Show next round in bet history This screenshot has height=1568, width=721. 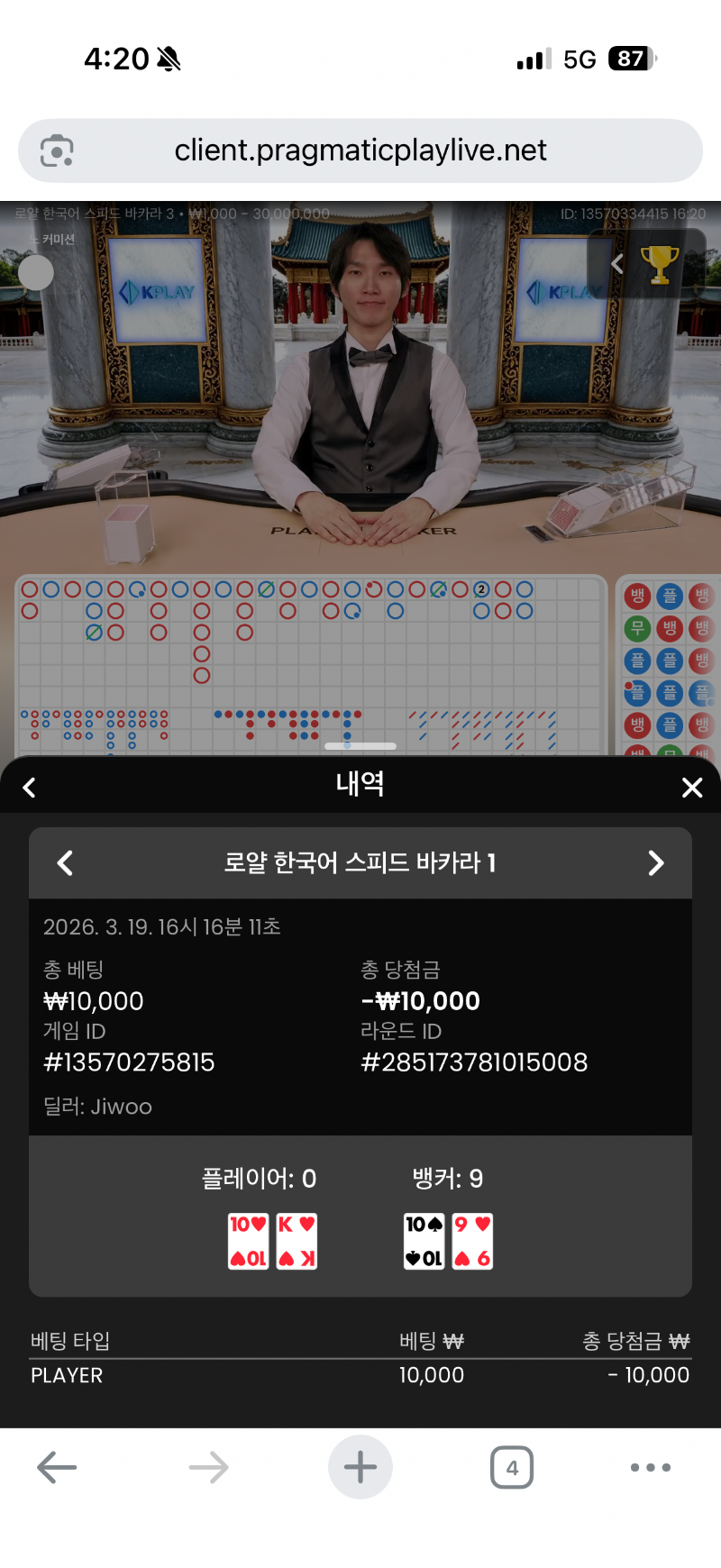tap(655, 863)
